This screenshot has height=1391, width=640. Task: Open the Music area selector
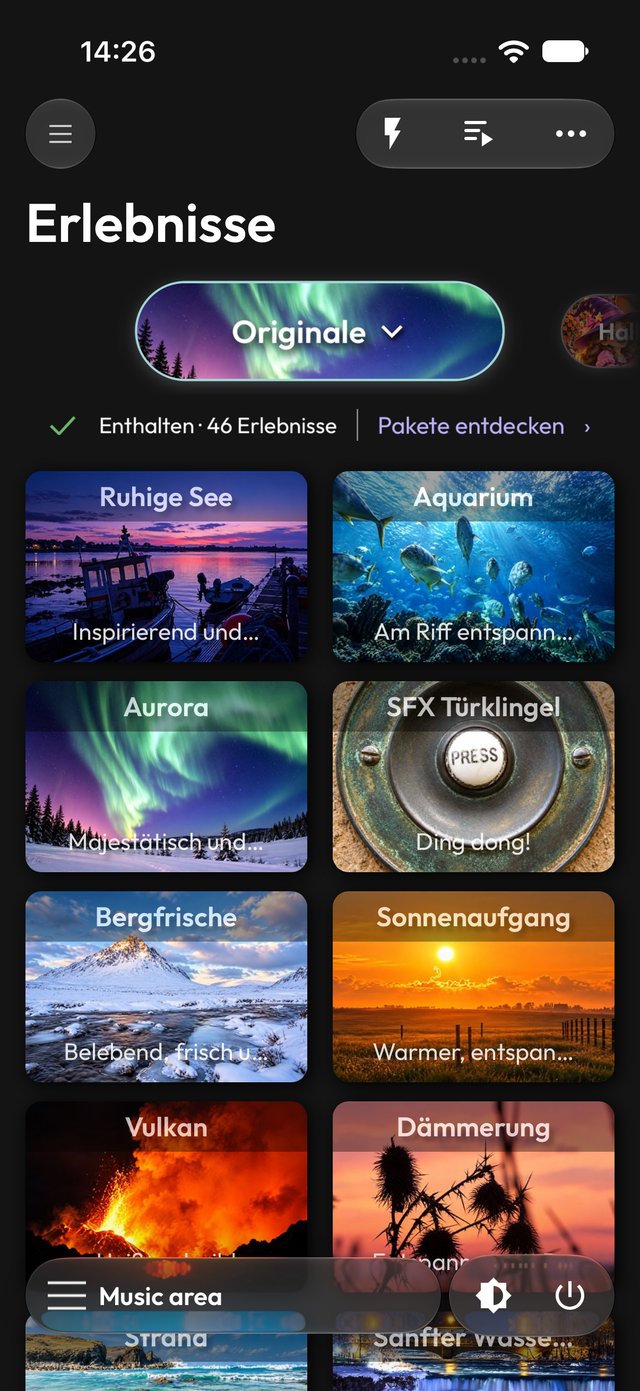232,1296
